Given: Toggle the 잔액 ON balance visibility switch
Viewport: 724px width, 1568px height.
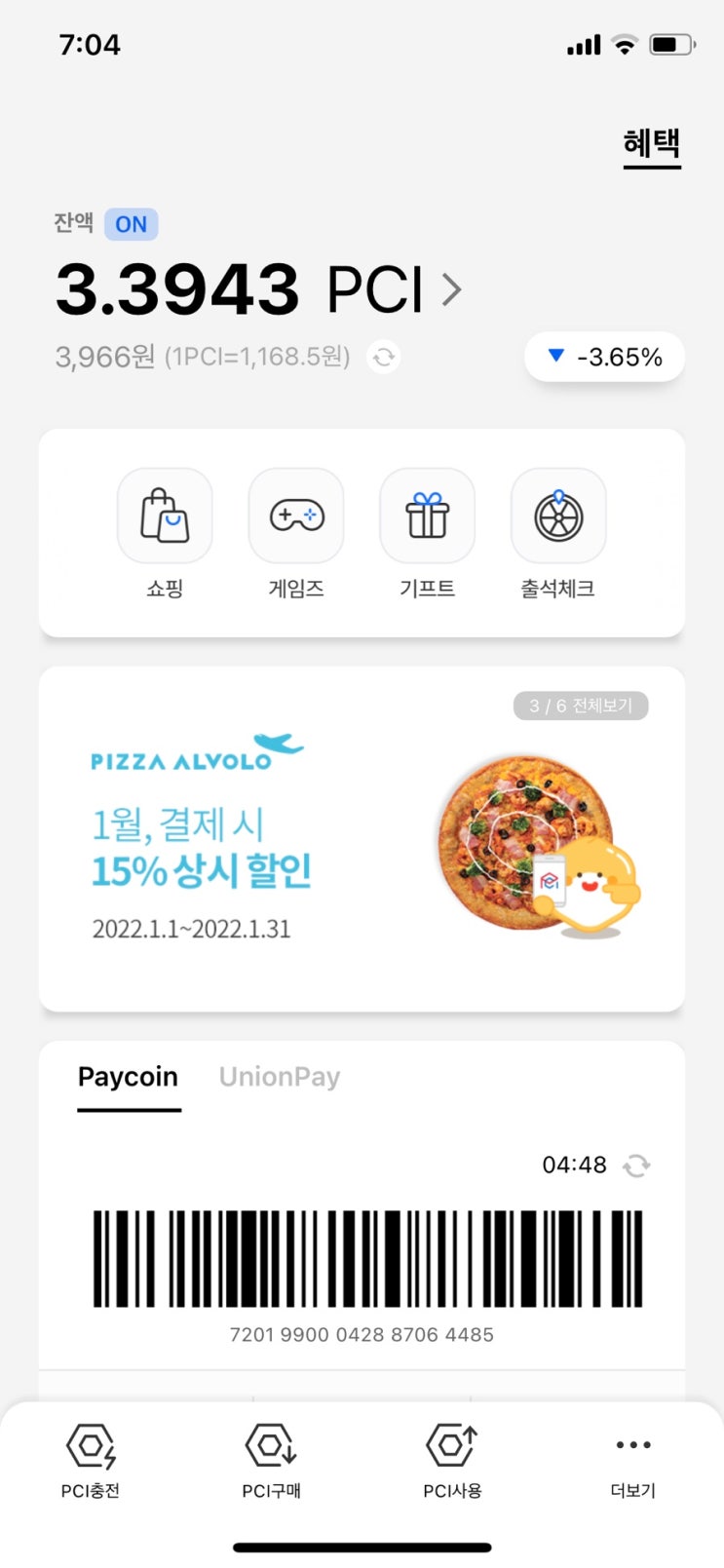Looking at the screenshot, I should 131,224.
